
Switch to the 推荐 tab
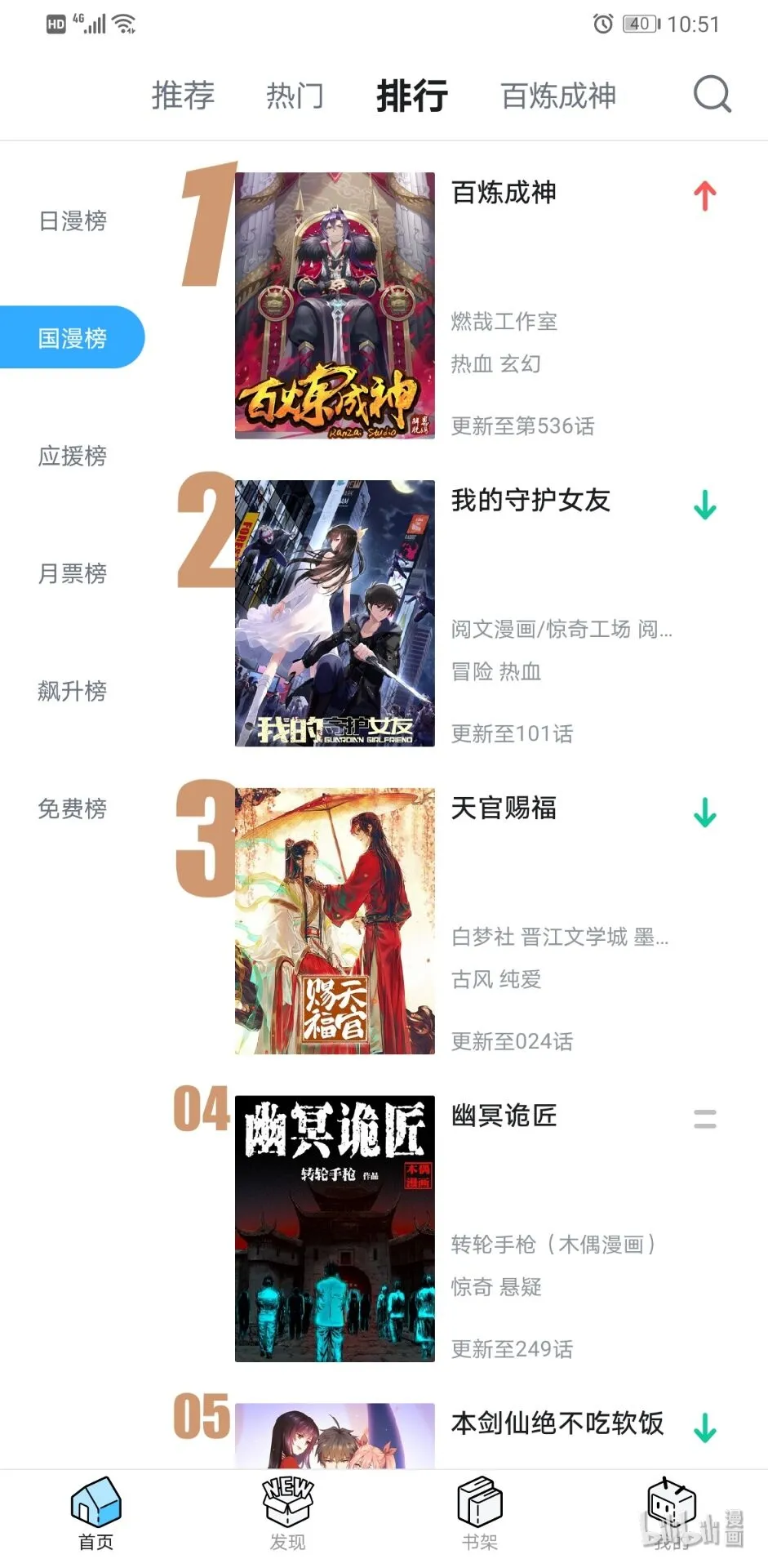(x=183, y=96)
